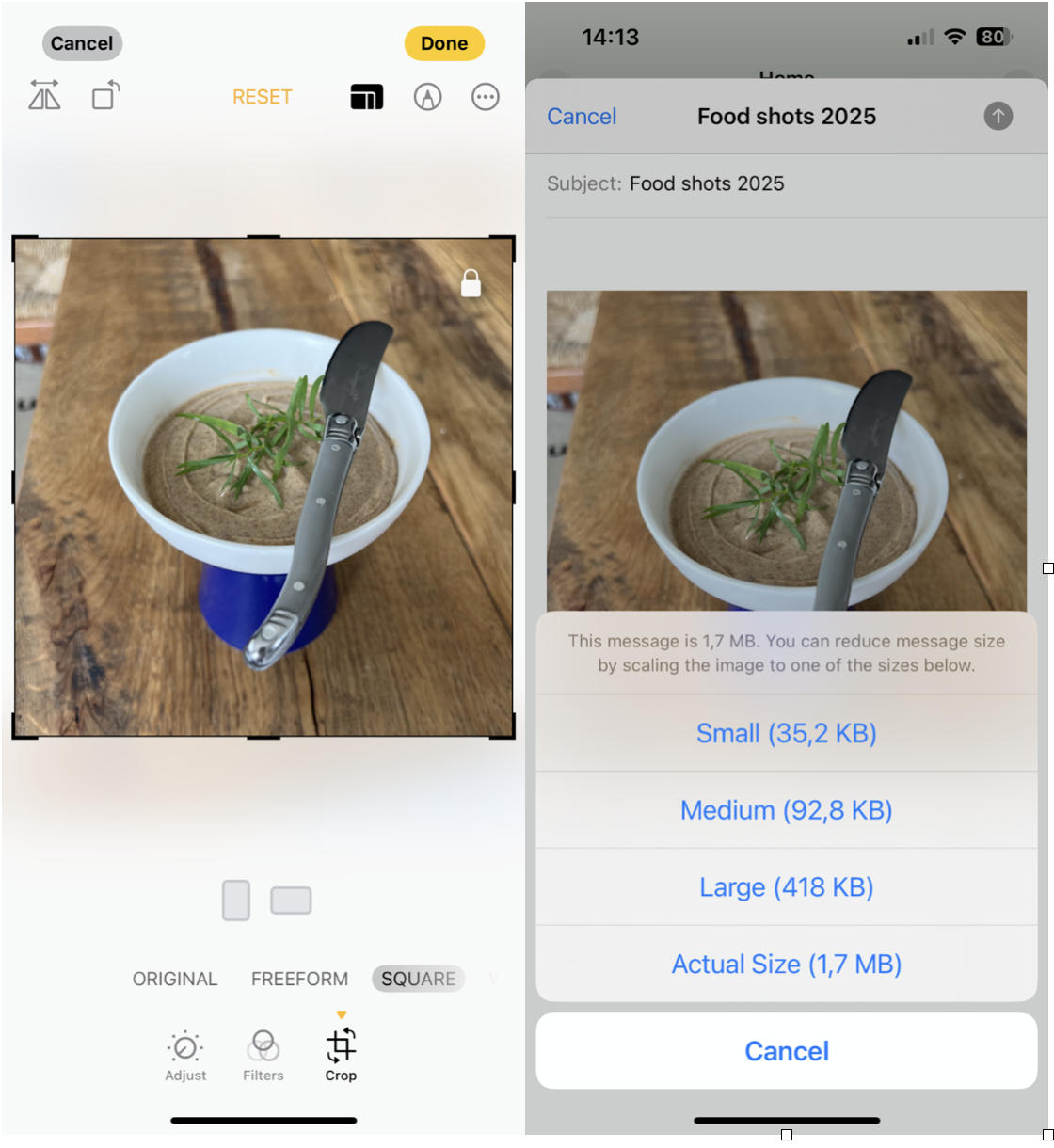Screen dimensions: 1054x1148
Task: Flip the image horizontally
Action: (x=44, y=96)
